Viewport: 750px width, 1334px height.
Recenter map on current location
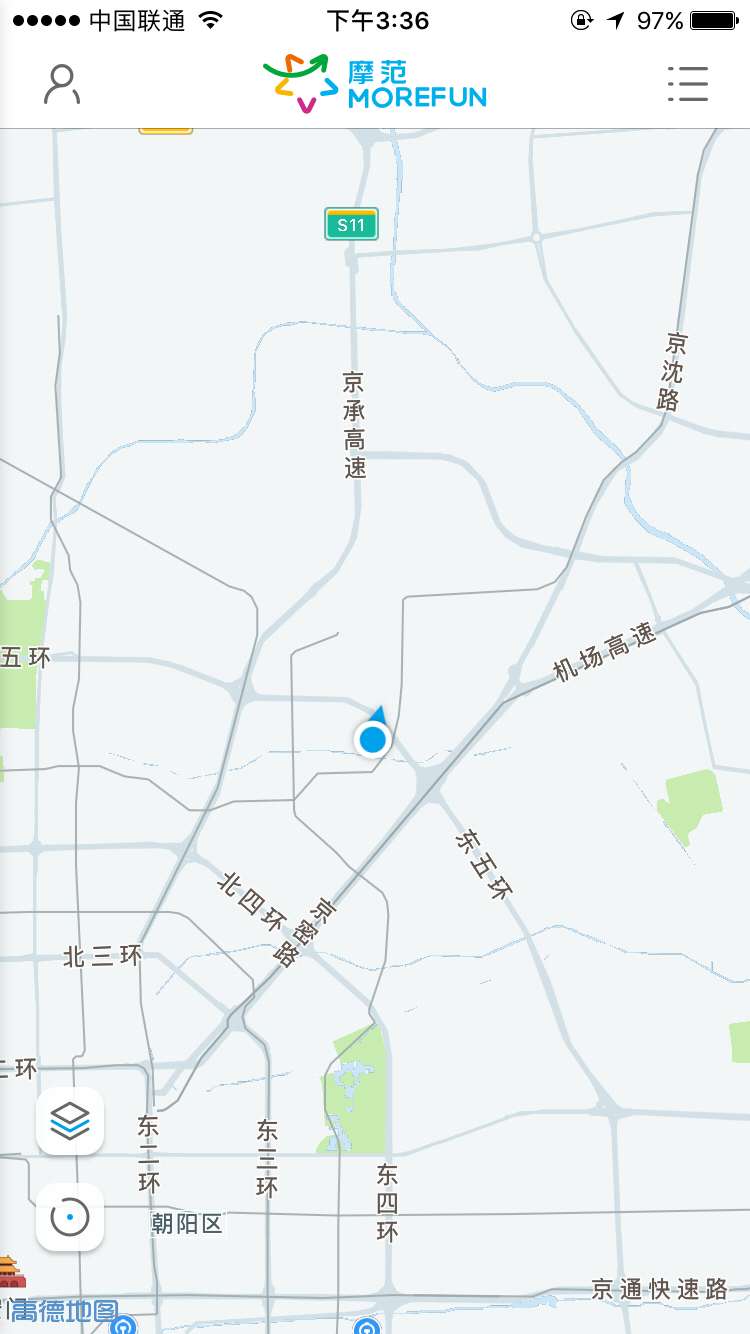(x=70, y=1217)
